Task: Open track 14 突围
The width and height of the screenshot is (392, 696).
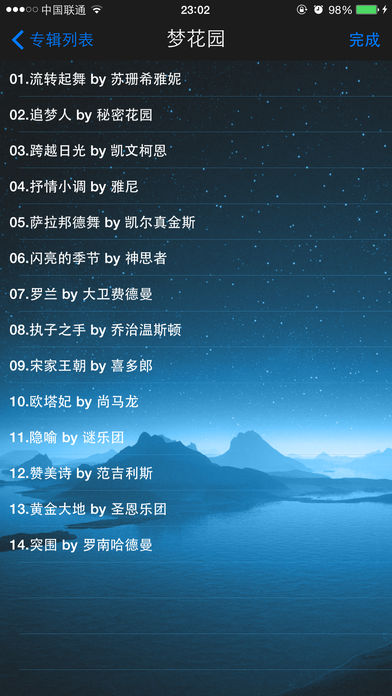Action: pos(196,545)
